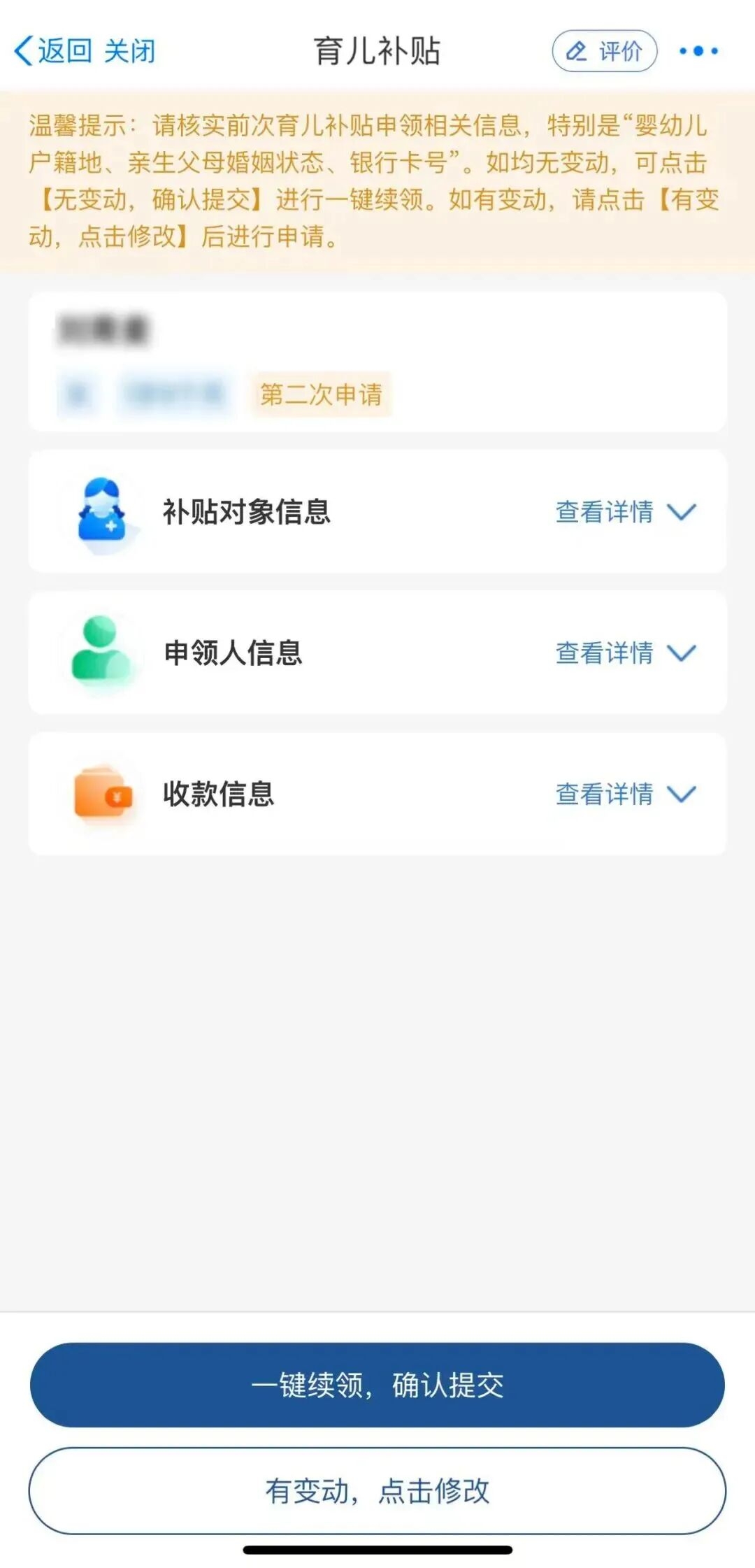Open 收款信息 detail view
This screenshot has height=1568, width=755.
[x=682, y=795]
